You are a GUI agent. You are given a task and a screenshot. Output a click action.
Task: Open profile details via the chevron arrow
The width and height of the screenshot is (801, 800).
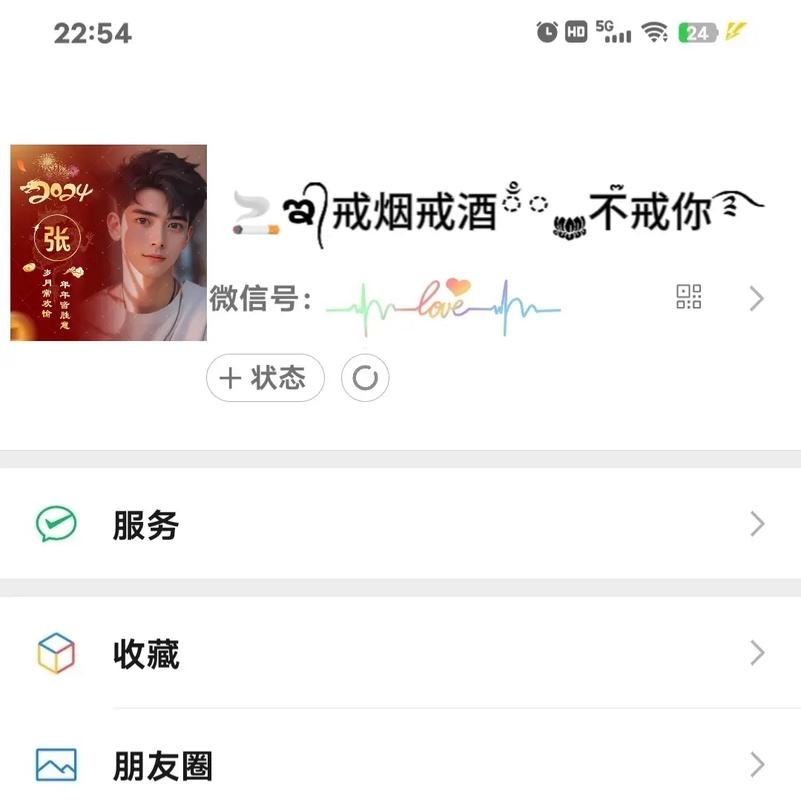click(x=757, y=298)
